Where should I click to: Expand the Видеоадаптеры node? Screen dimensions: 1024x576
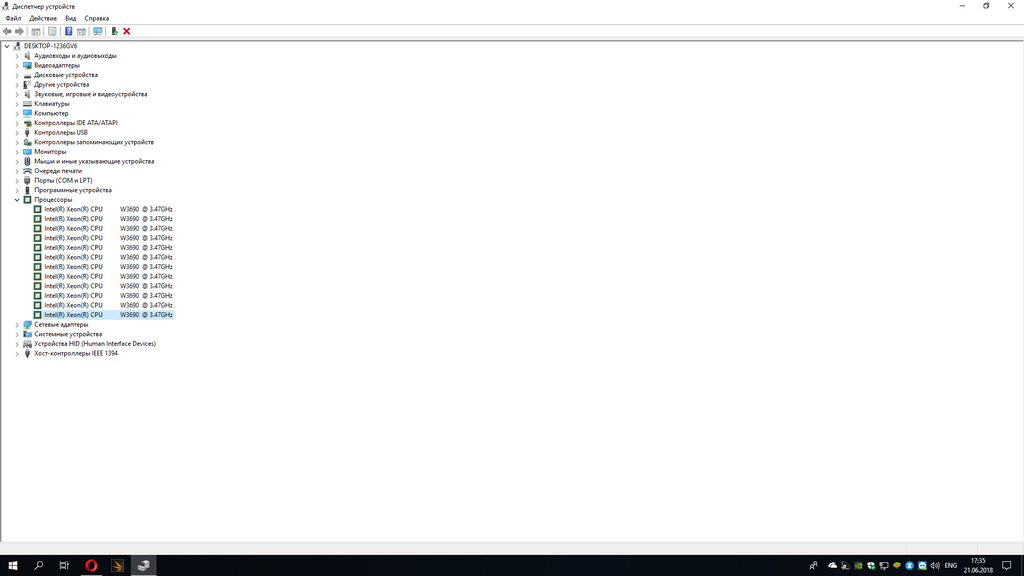(x=17, y=65)
